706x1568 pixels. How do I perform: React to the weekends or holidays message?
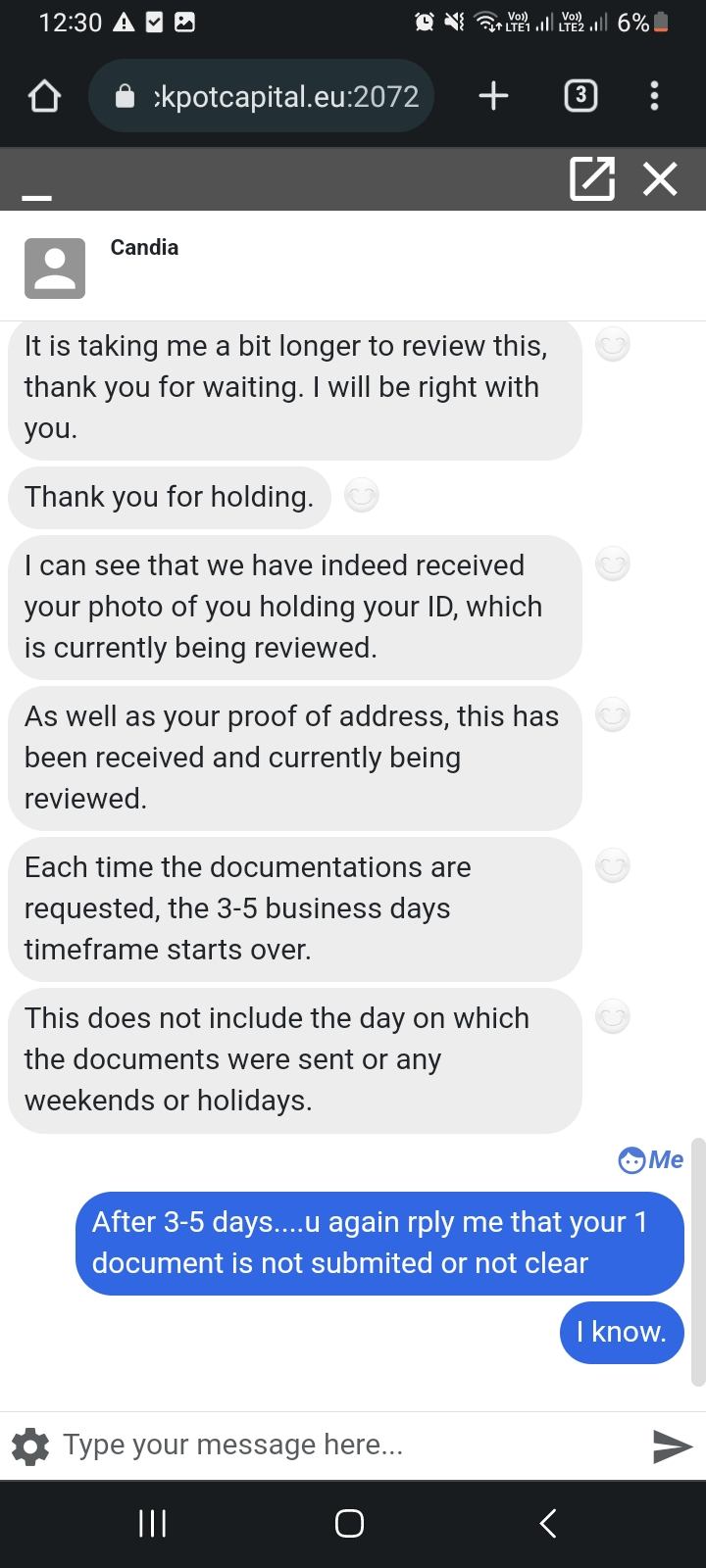613,1016
